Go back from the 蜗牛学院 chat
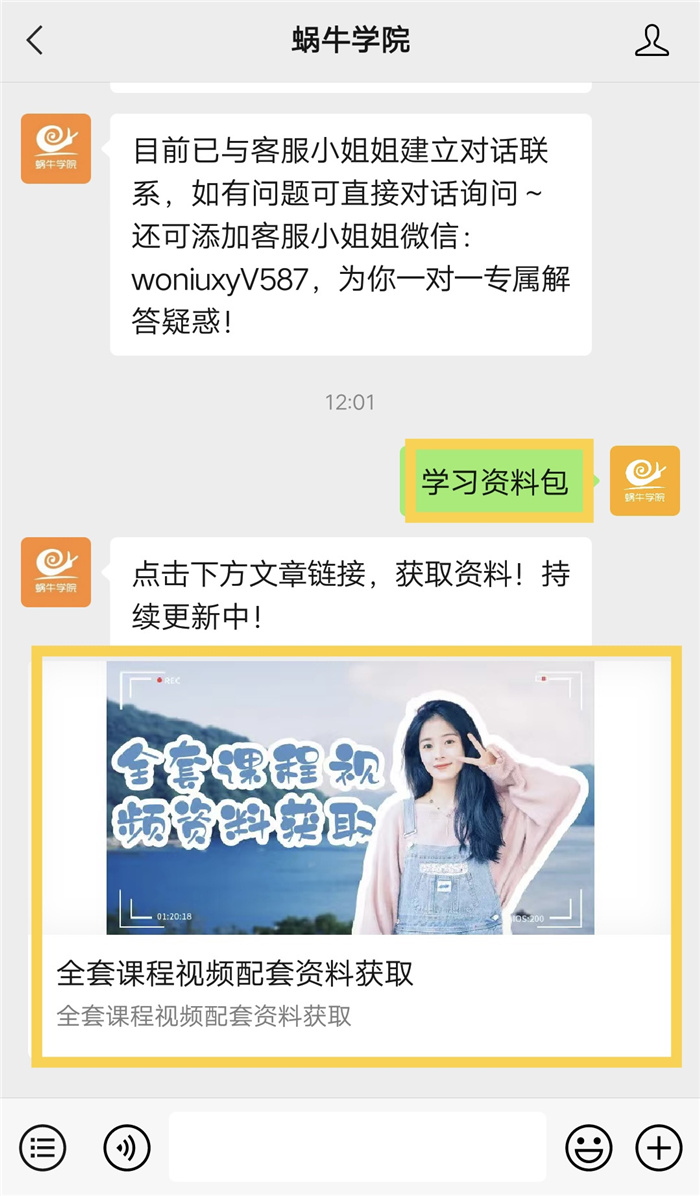The height and width of the screenshot is (1196, 700). pos(36,41)
